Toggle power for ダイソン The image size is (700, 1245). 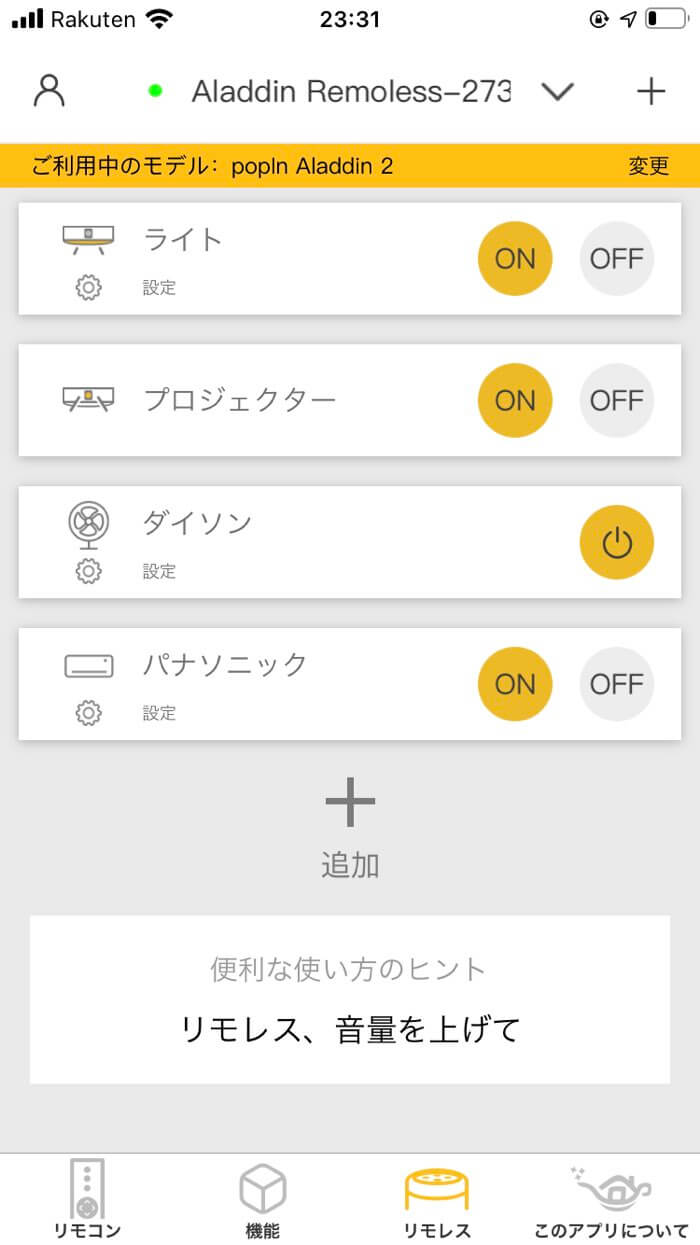(x=617, y=542)
